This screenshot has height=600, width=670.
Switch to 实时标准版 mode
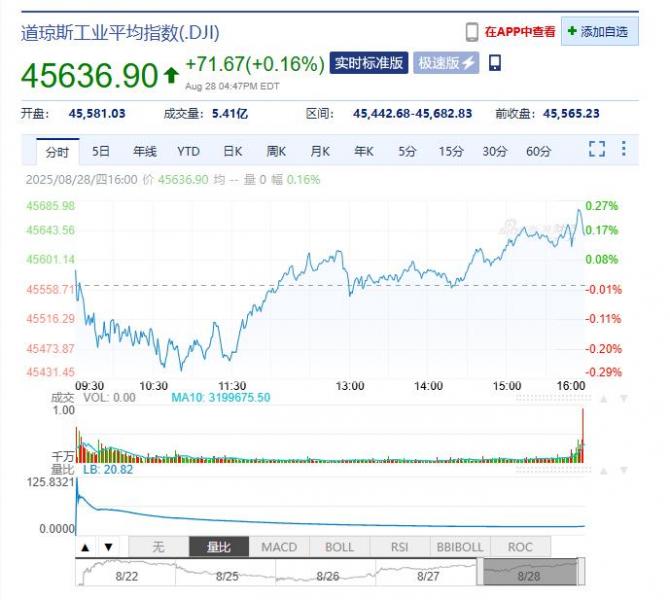pos(369,63)
